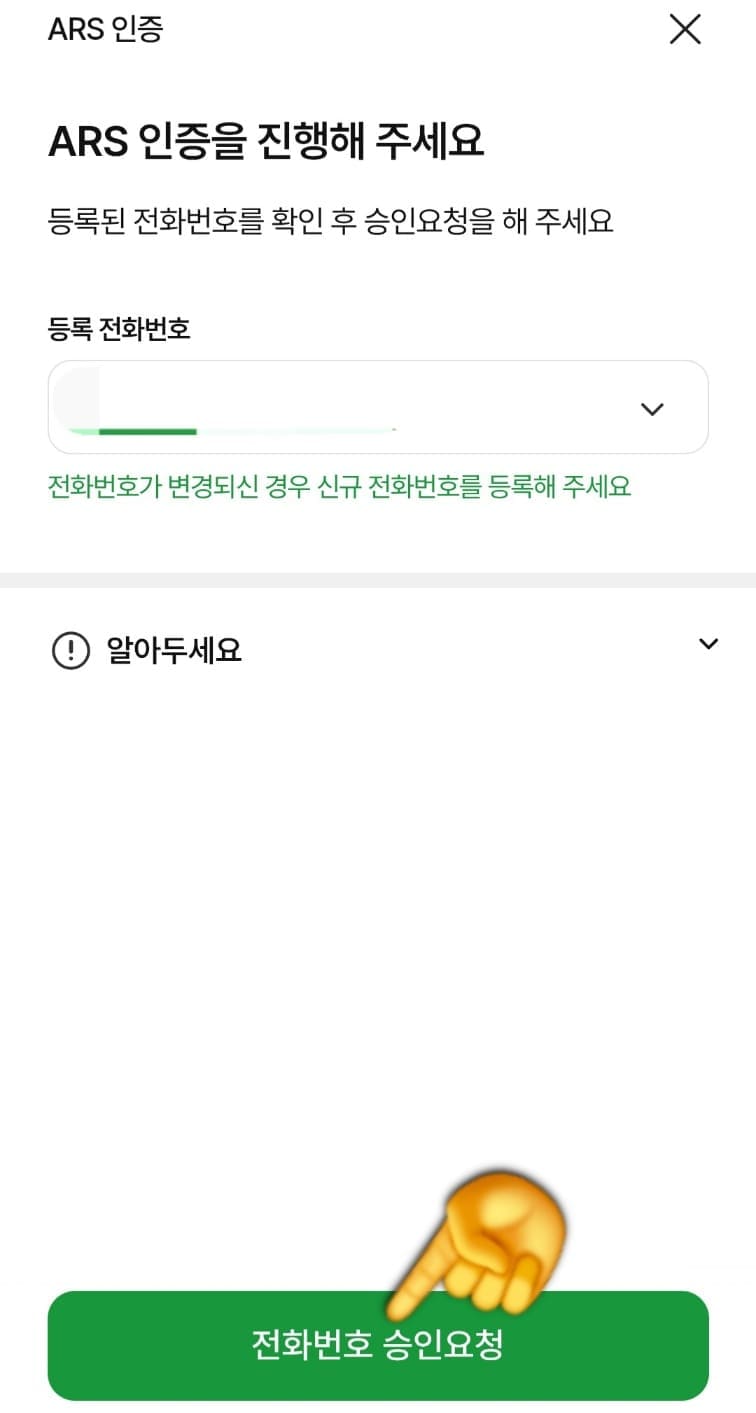Screen dimensions: 756x1413
Task: Tap the ARS 인증 header title
Action: 104,30
